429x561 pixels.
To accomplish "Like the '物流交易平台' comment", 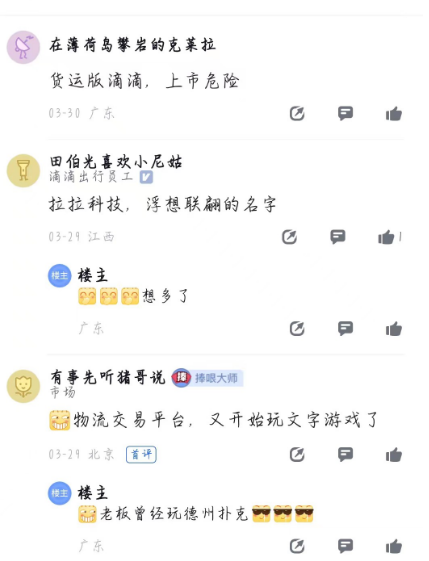I will [x=394, y=455].
